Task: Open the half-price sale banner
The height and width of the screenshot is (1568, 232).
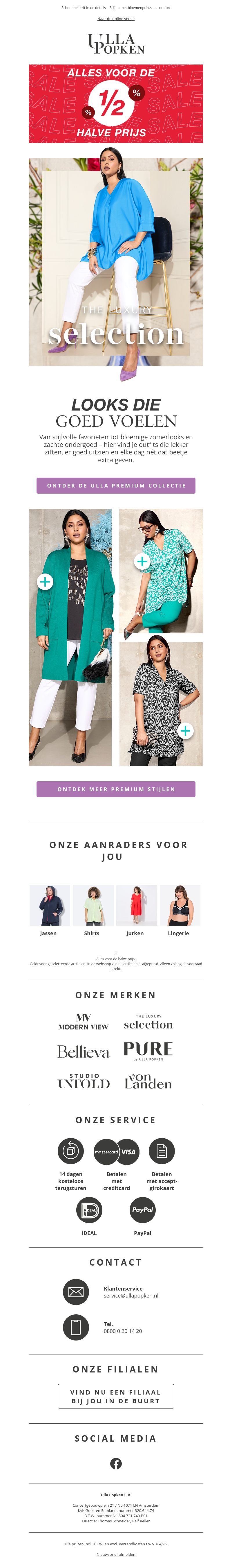Action: pos(115,103)
